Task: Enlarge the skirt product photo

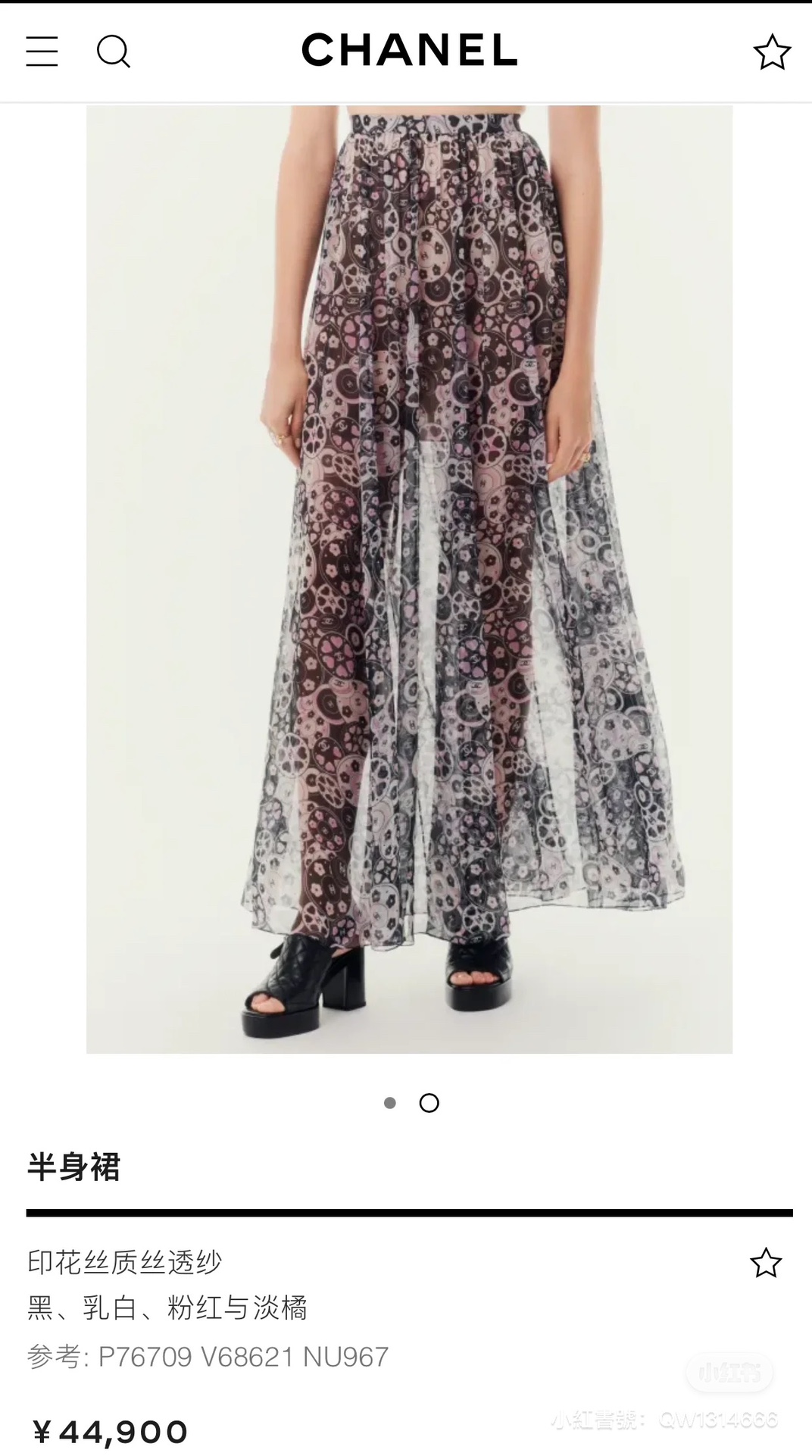Action: (x=409, y=579)
